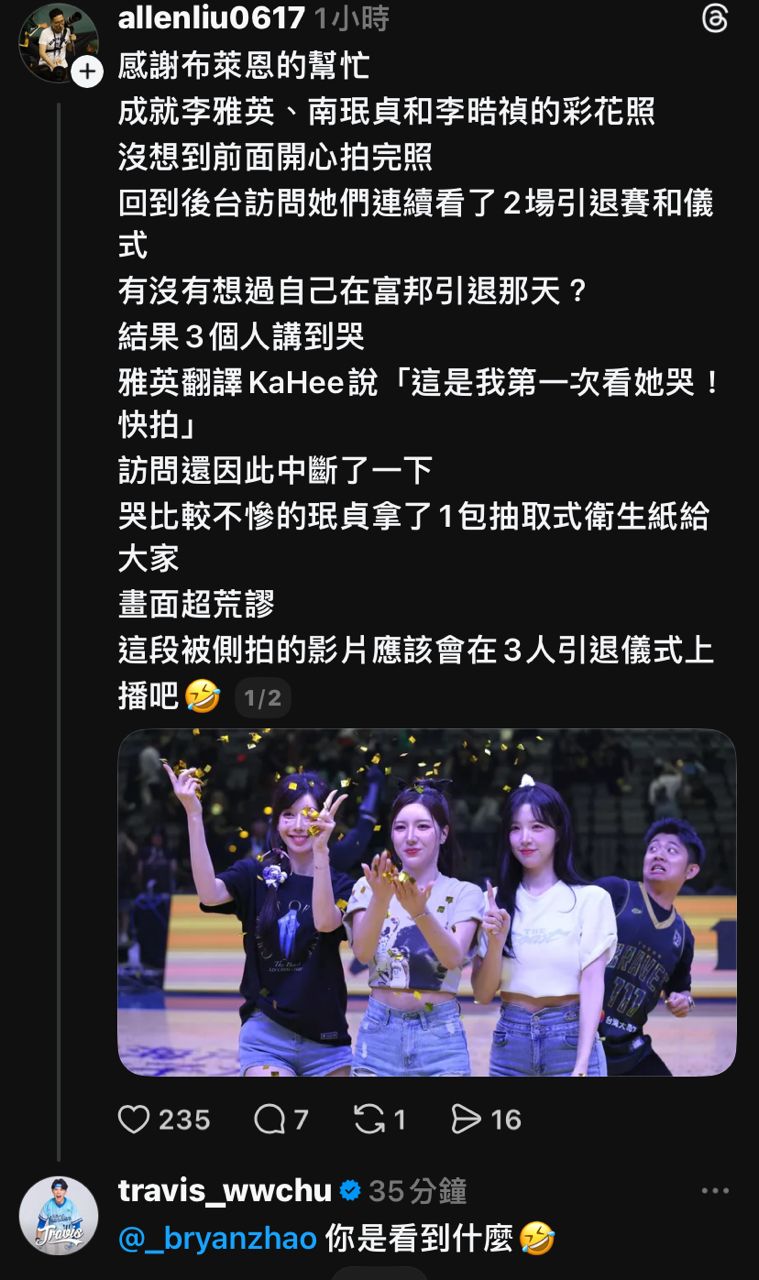Screen dimensions: 759x1280
Task: Like allenliu0617's post
Action: click(x=134, y=1119)
